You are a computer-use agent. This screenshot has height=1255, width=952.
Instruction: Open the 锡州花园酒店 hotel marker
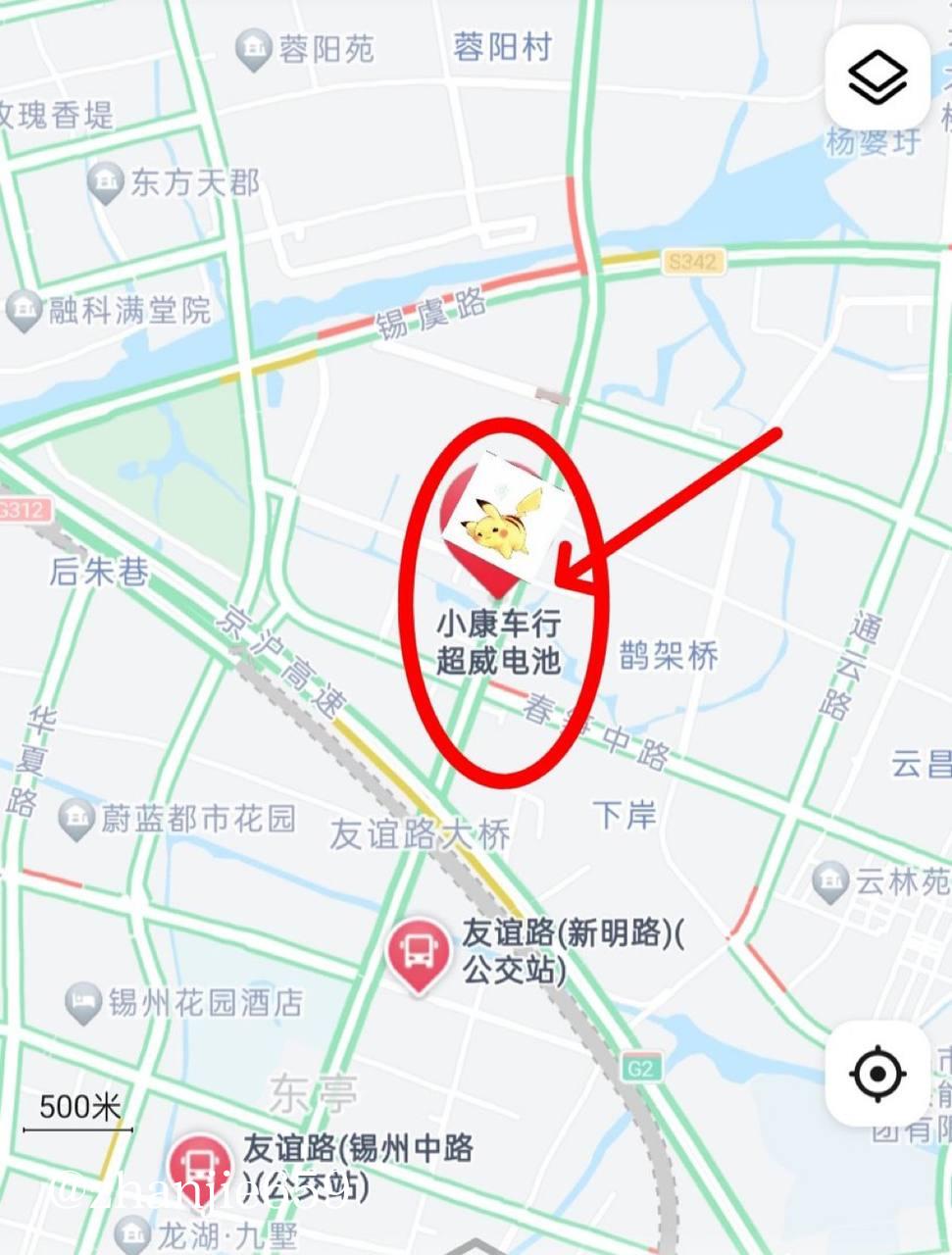(x=83, y=1002)
